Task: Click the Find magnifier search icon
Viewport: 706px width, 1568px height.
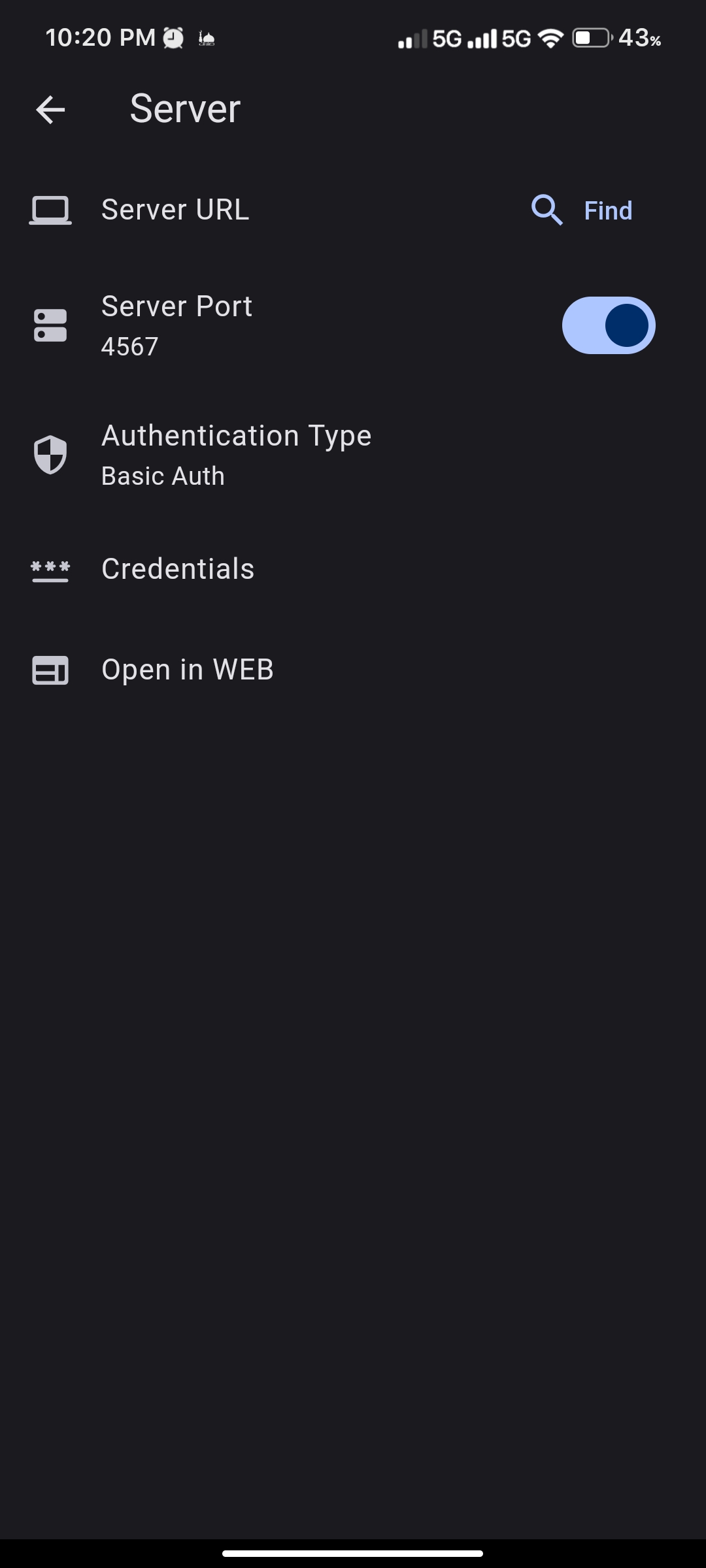Action: (x=546, y=210)
